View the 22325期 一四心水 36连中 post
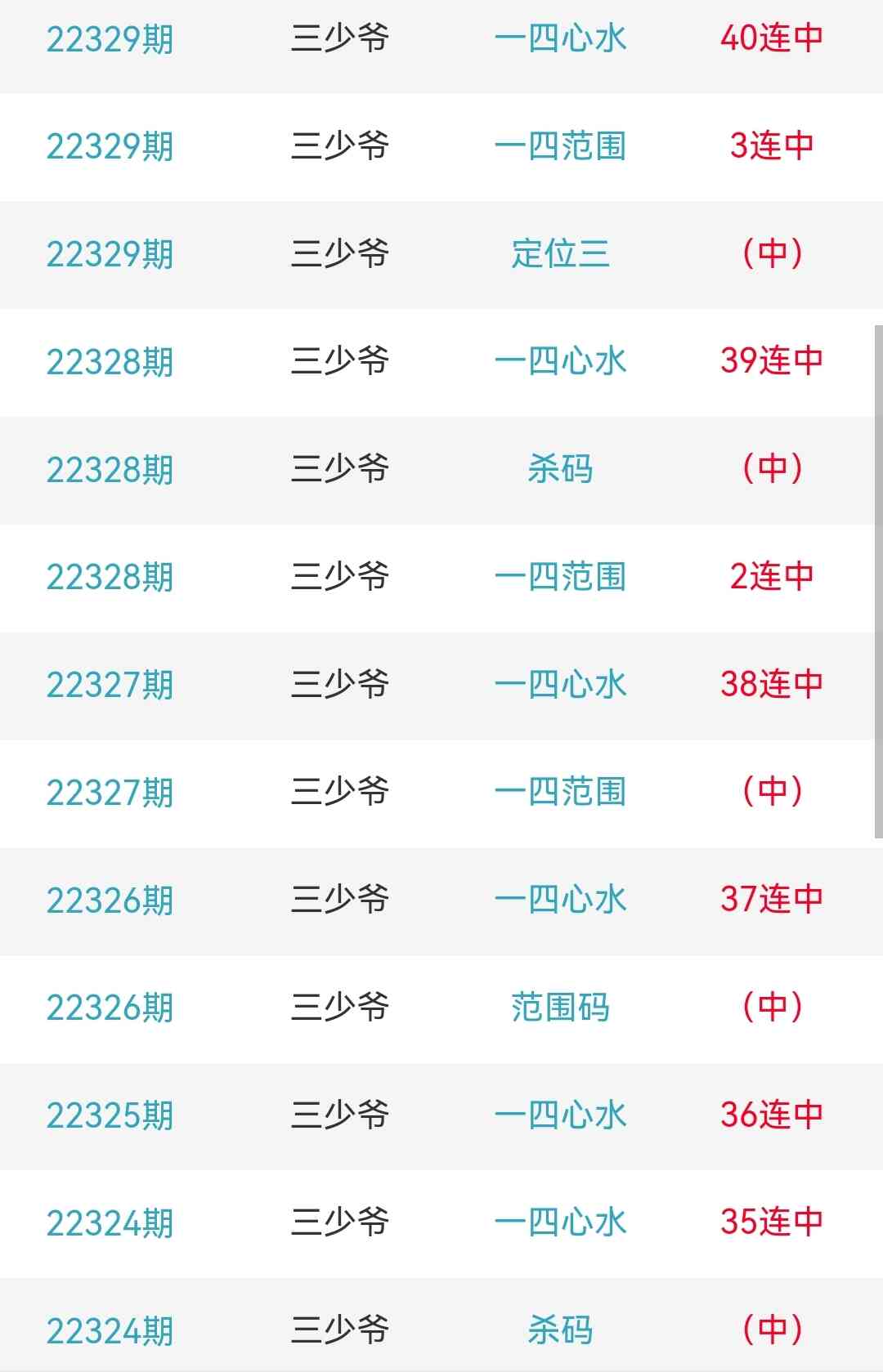Image resolution: width=883 pixels, height=1372 pixels. [x=441, y=1115]
